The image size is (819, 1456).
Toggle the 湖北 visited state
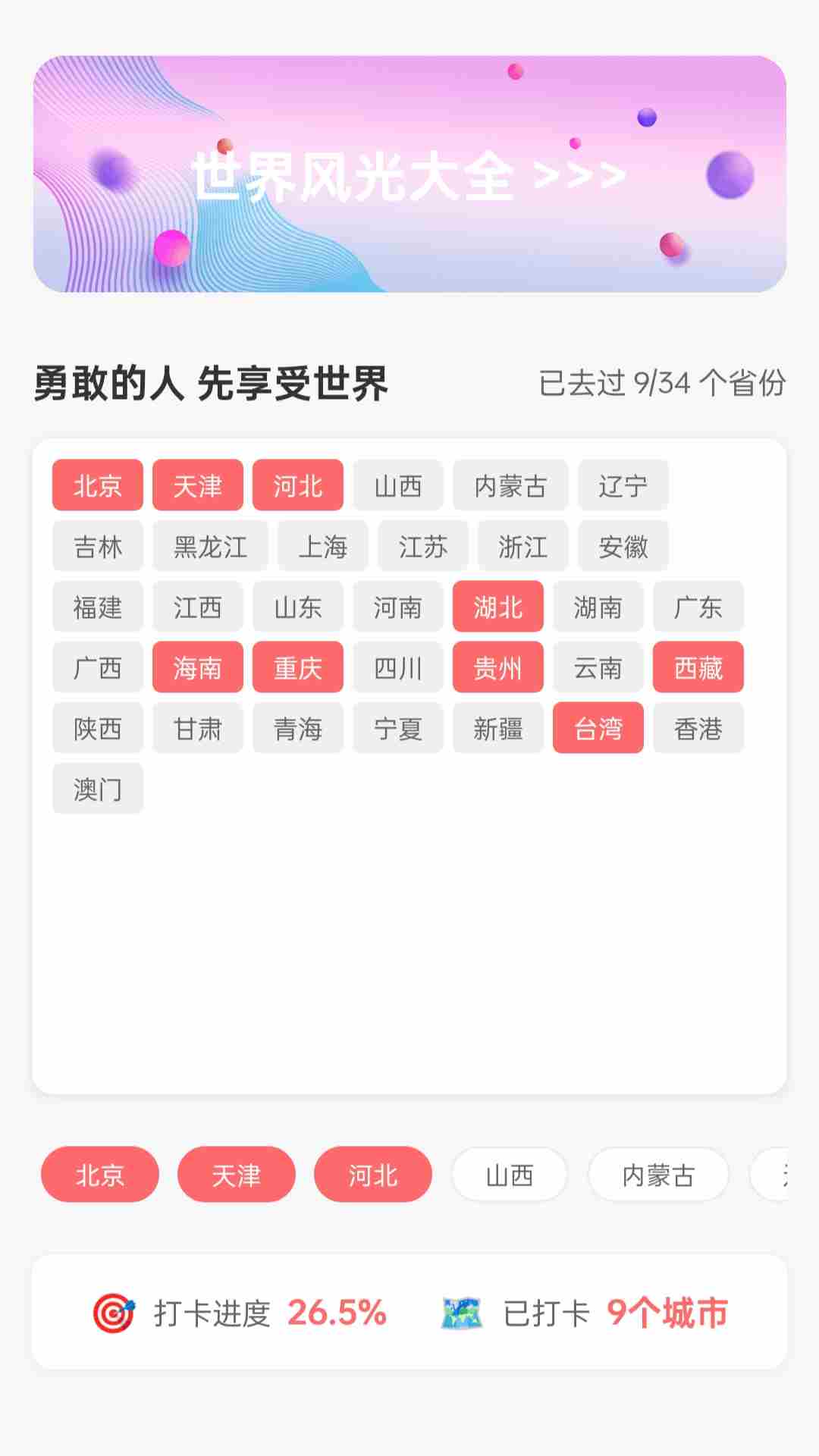tap(497, 607)
